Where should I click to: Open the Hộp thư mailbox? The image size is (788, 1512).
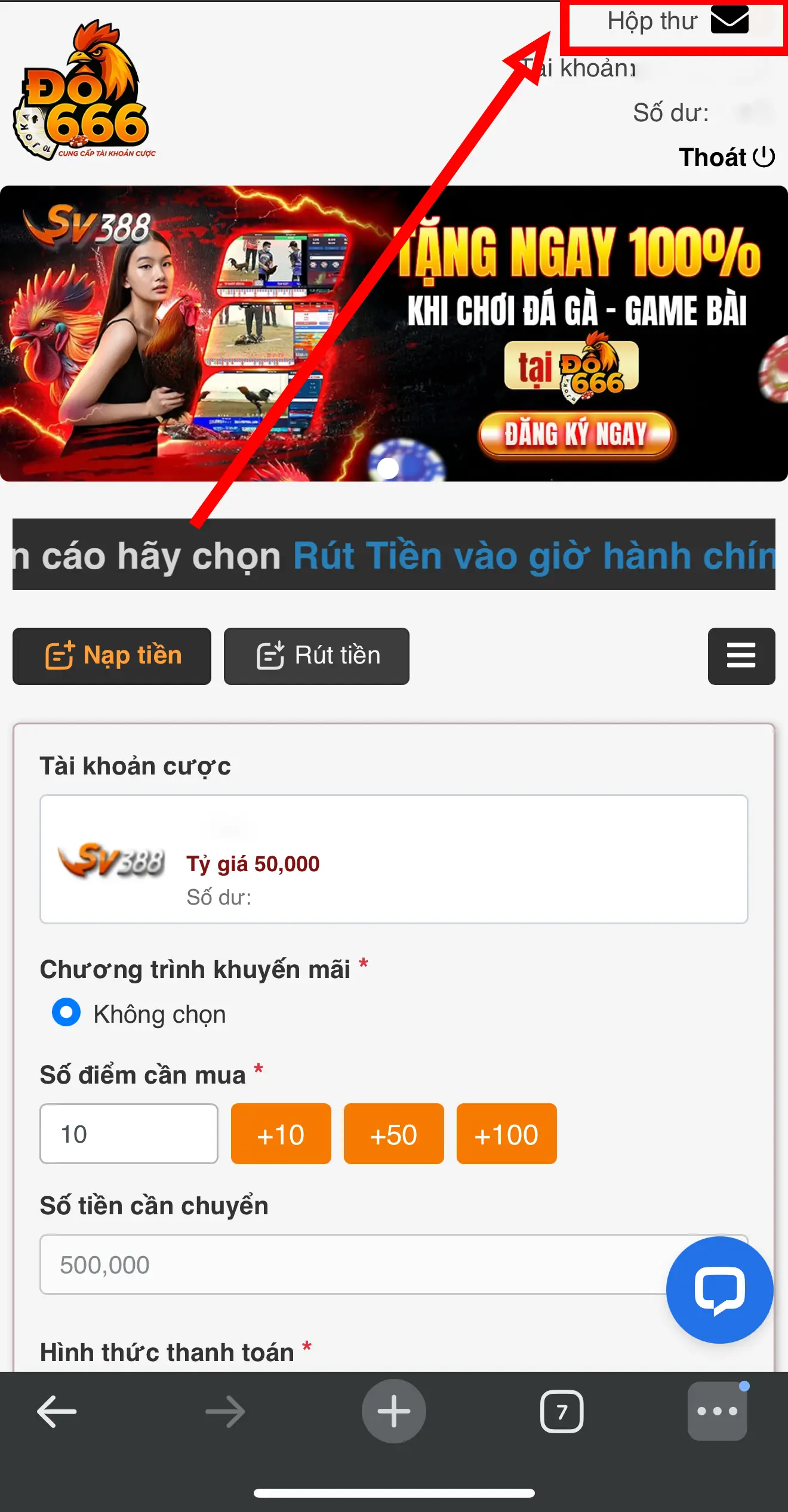pyautogui.click(x=677, y=22)
